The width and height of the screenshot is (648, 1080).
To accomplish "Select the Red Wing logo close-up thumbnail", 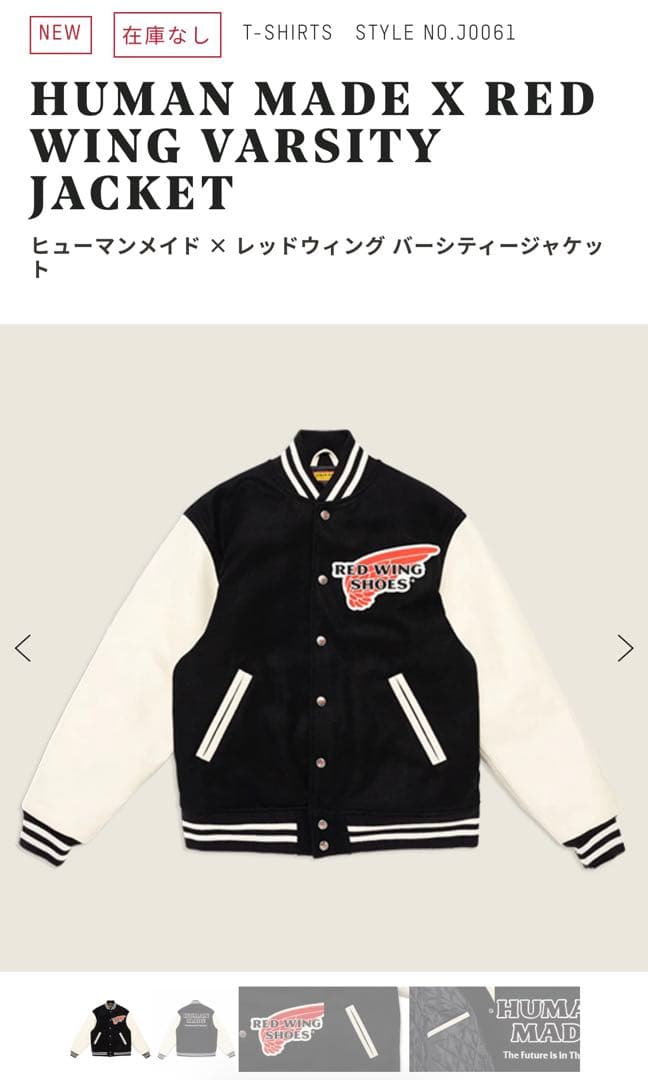I will 318,1029.
